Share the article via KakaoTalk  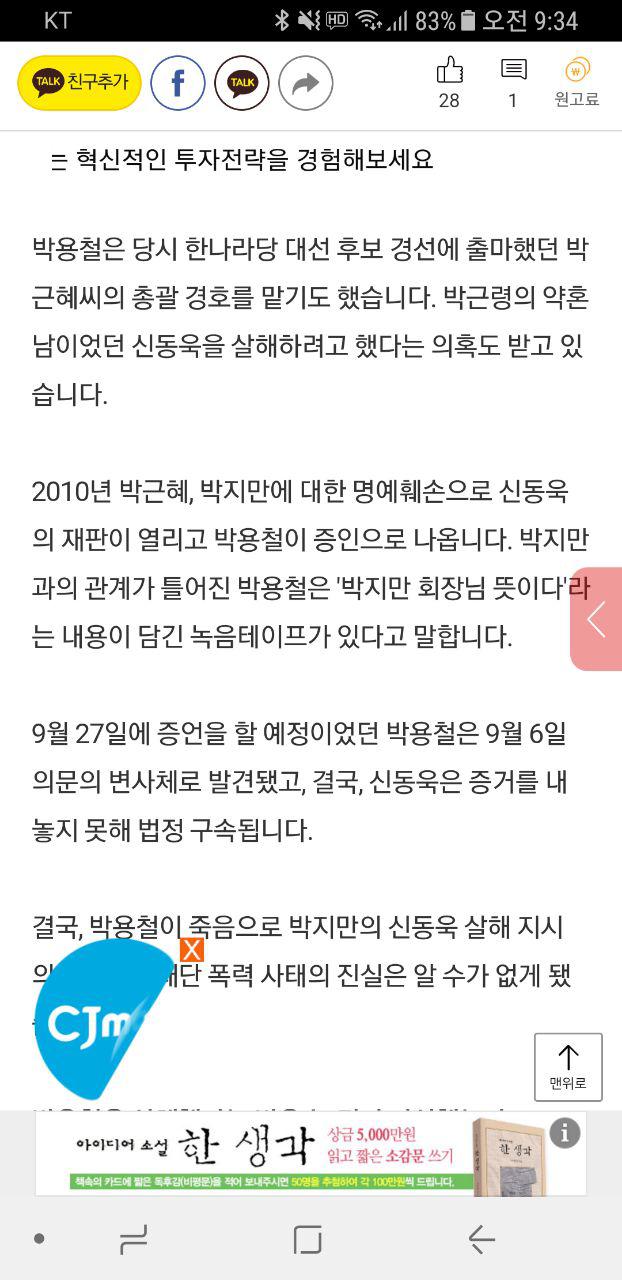242,83
